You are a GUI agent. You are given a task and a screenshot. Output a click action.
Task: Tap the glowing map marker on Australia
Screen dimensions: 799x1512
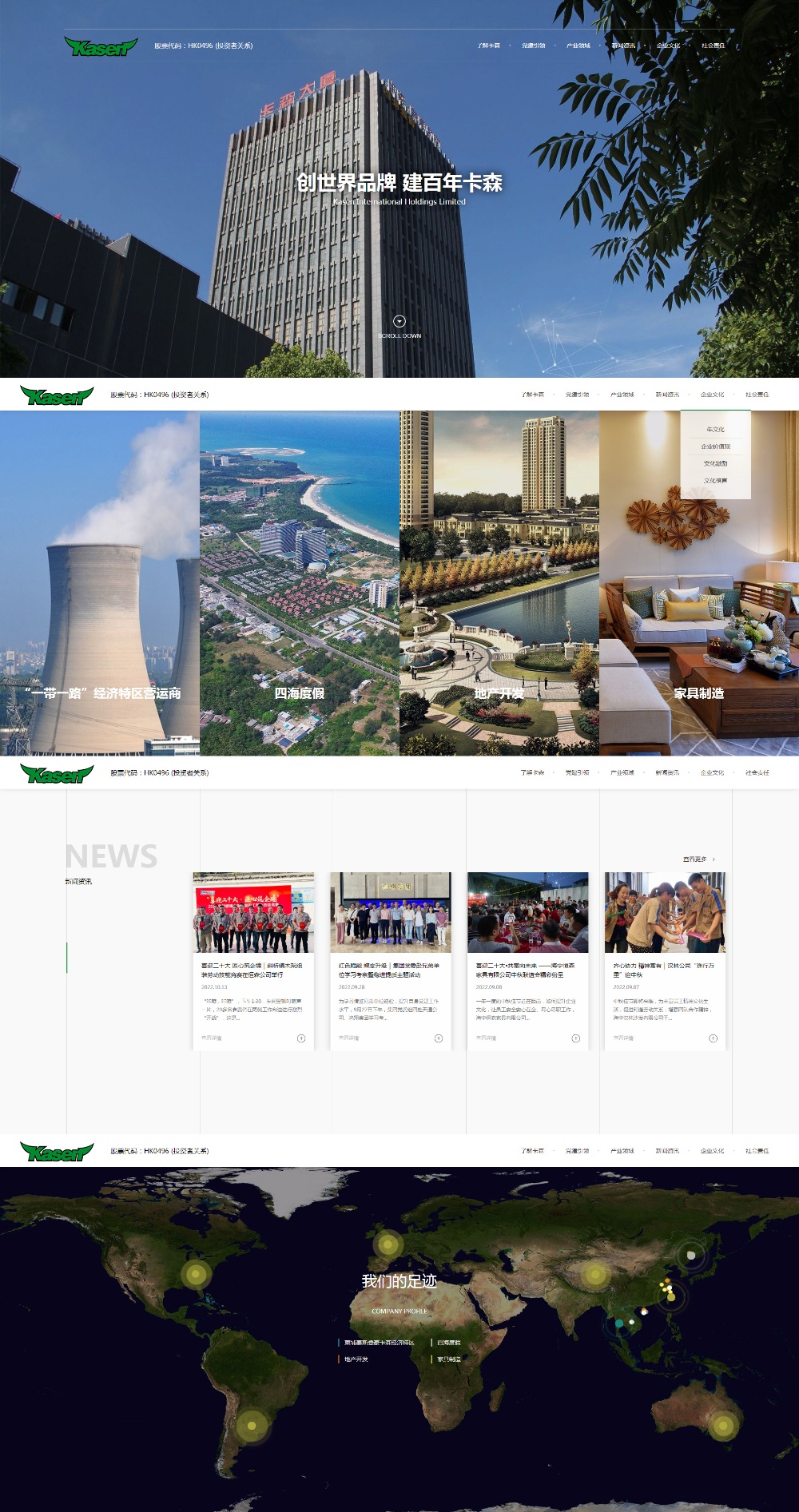724,1425
